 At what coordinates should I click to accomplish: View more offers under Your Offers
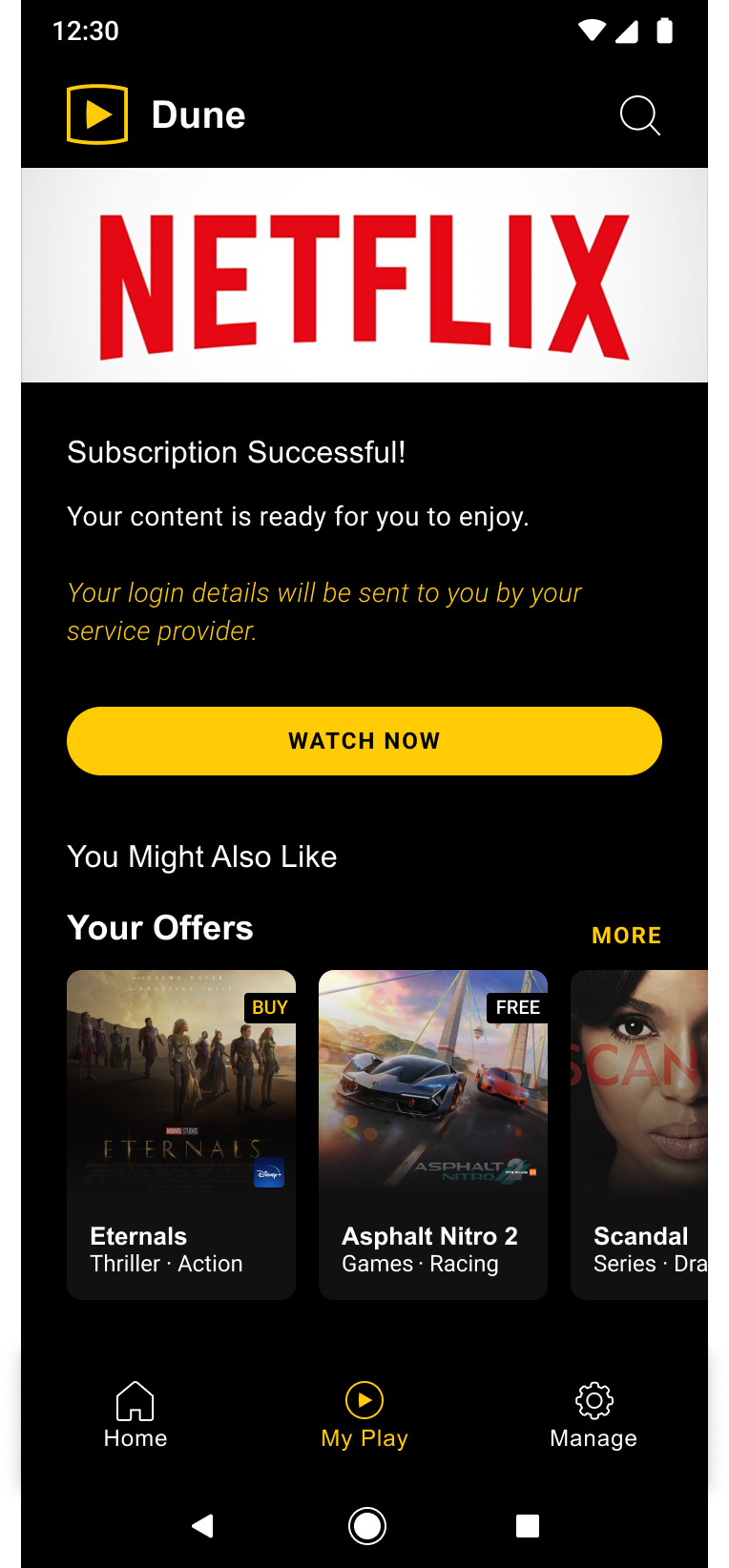(626, 936)
